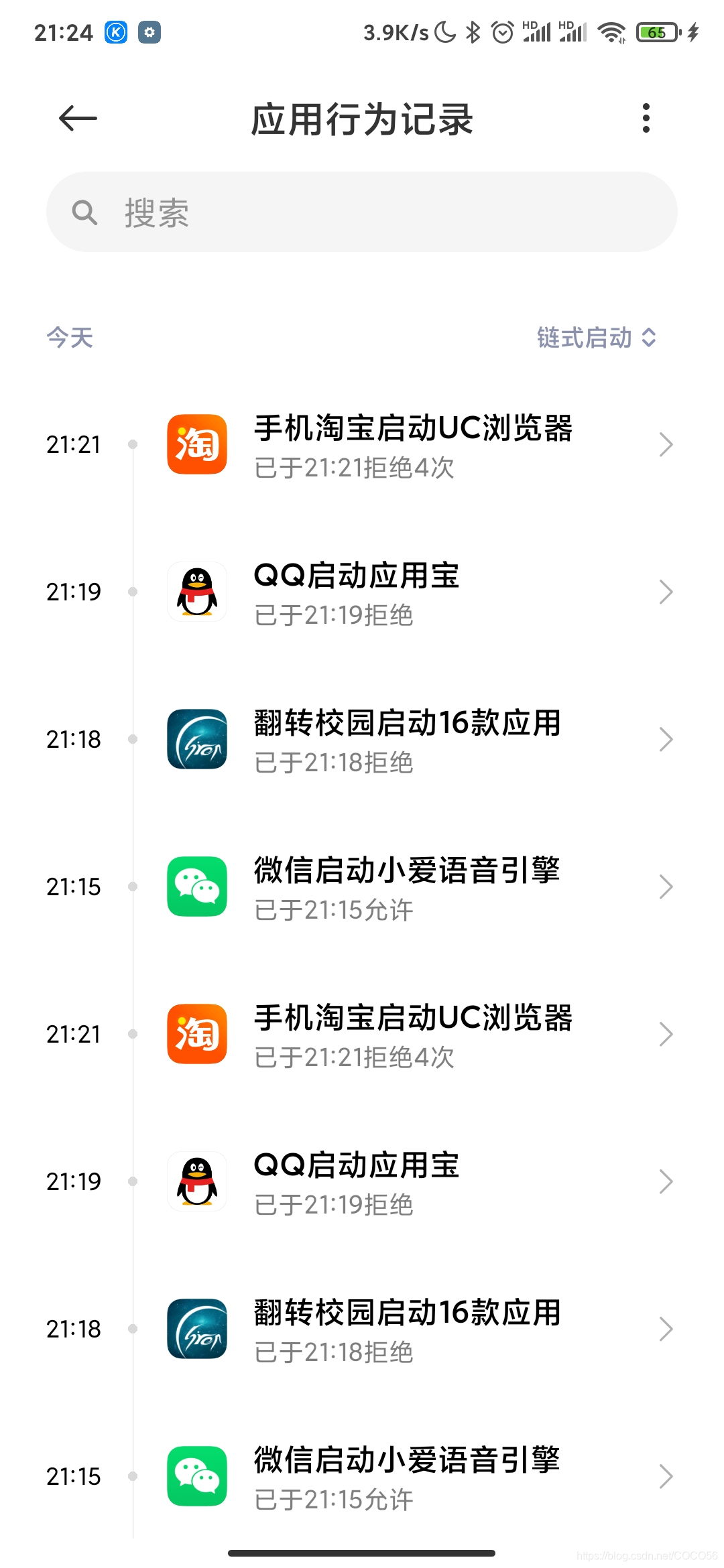Viewport: 724px width, 1568px height.
Task: Tap the 搜索 search field
Action: point(362,212)
